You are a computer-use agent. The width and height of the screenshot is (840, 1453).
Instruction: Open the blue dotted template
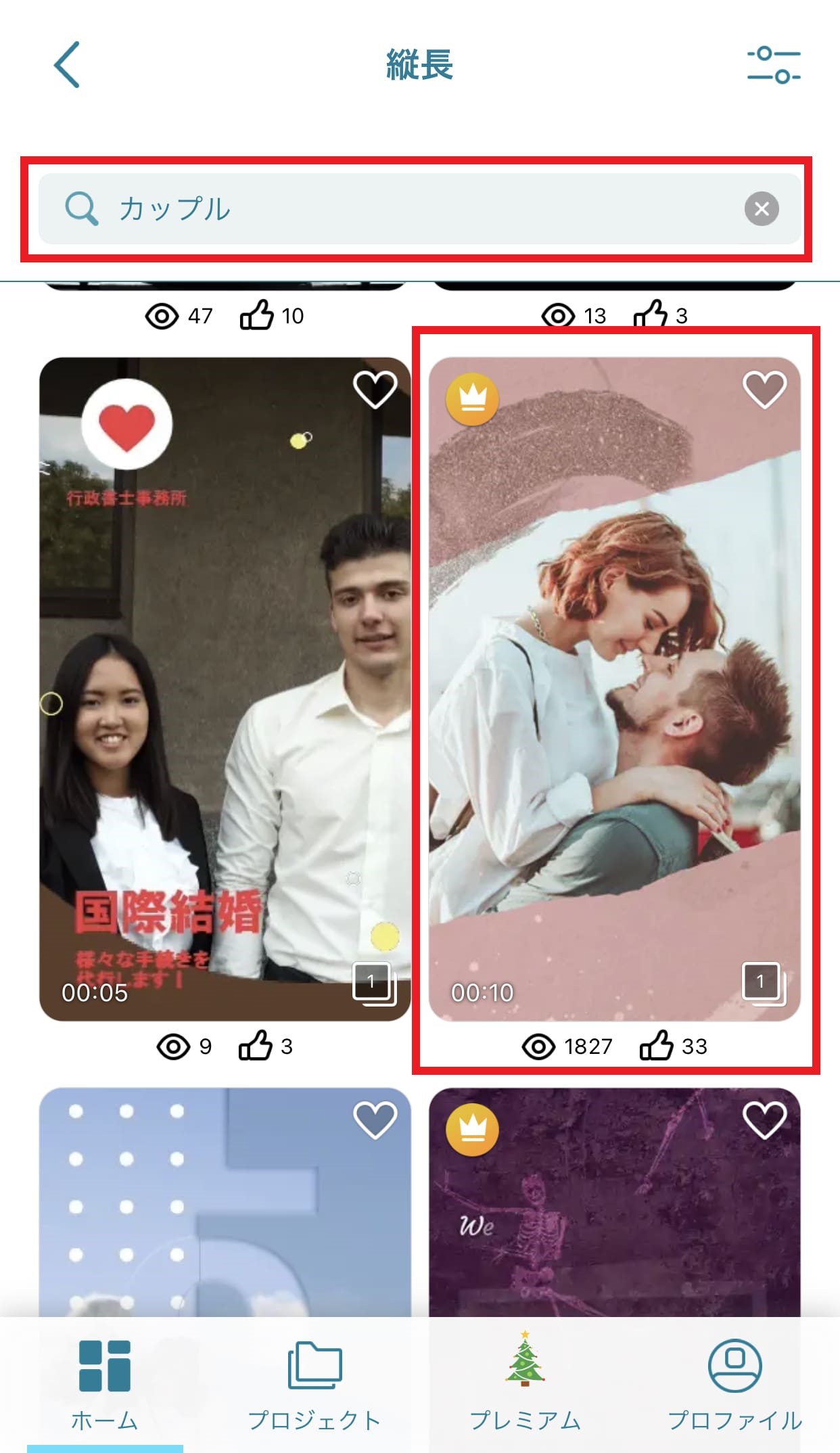click(225, 1204)
